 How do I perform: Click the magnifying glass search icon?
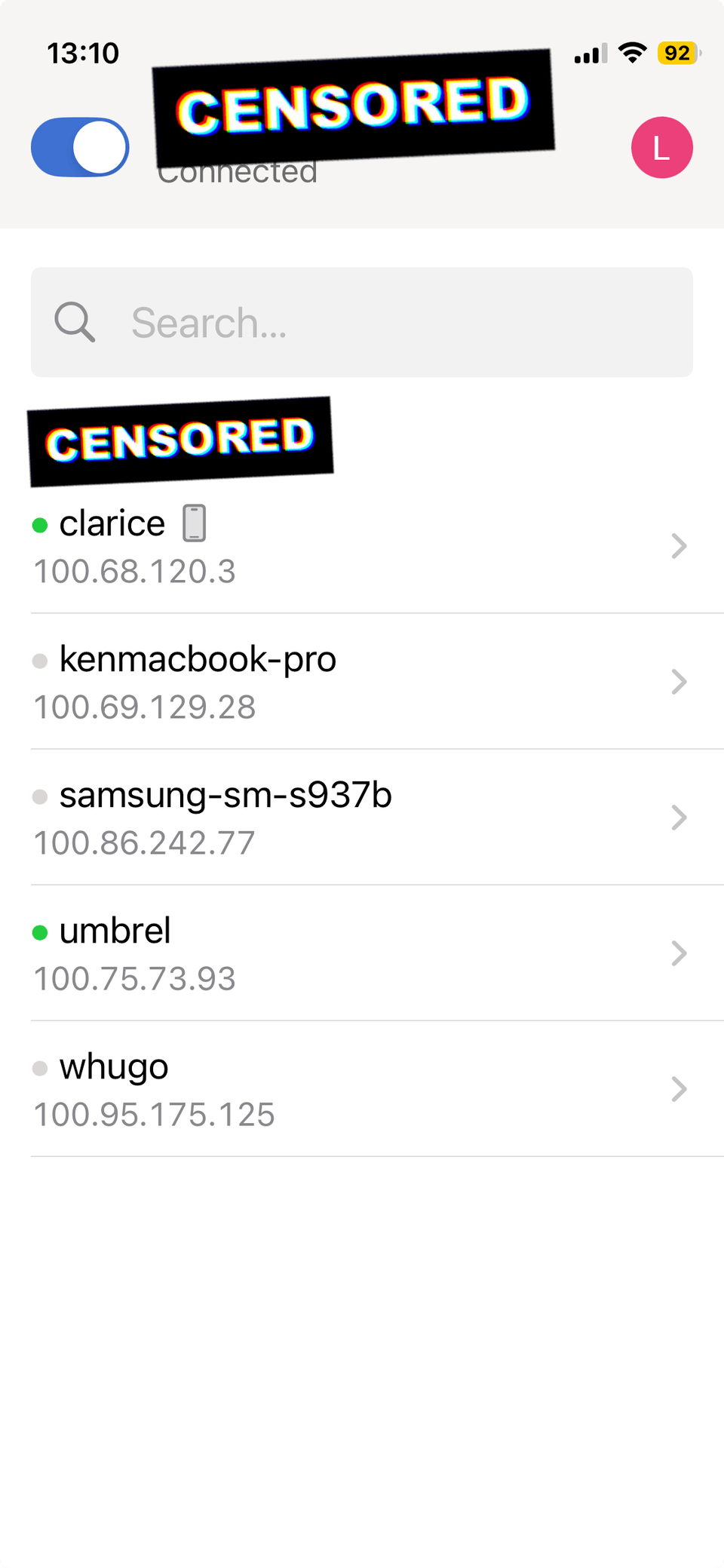pos(75,322)
